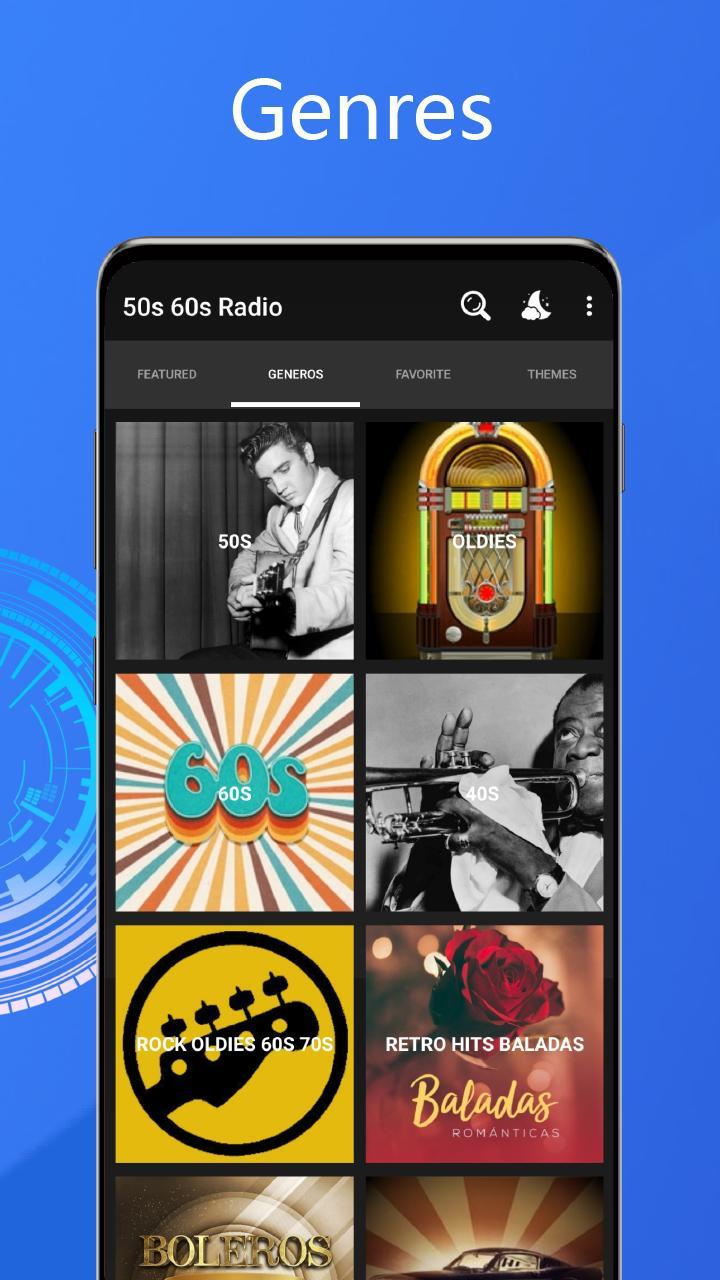Tap the ROCK OLDIES 60S 70S tile
Screen dimensions: 720x1280
coord(235,1044)
